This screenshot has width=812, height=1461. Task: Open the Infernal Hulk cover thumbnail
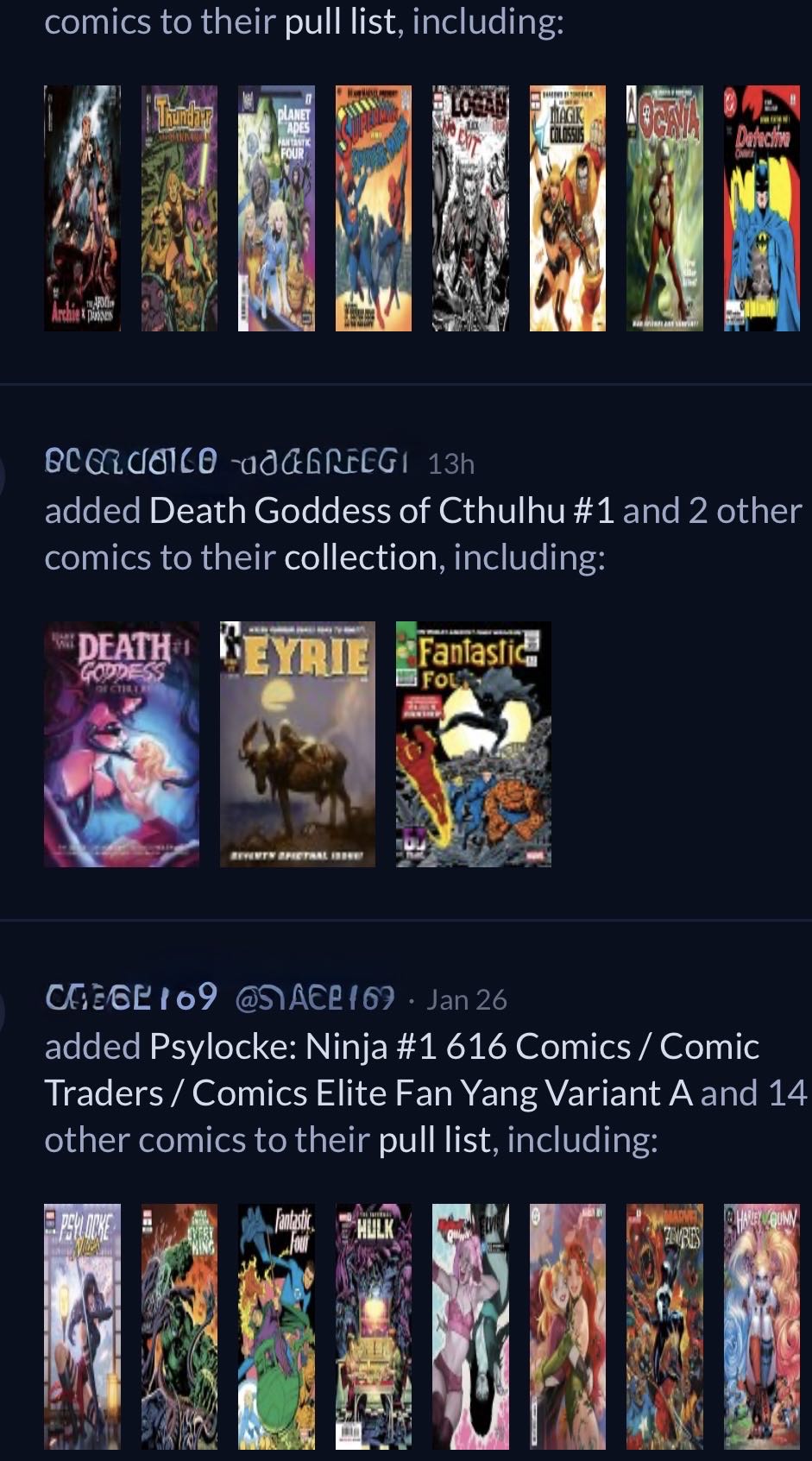pos(374,1326)
